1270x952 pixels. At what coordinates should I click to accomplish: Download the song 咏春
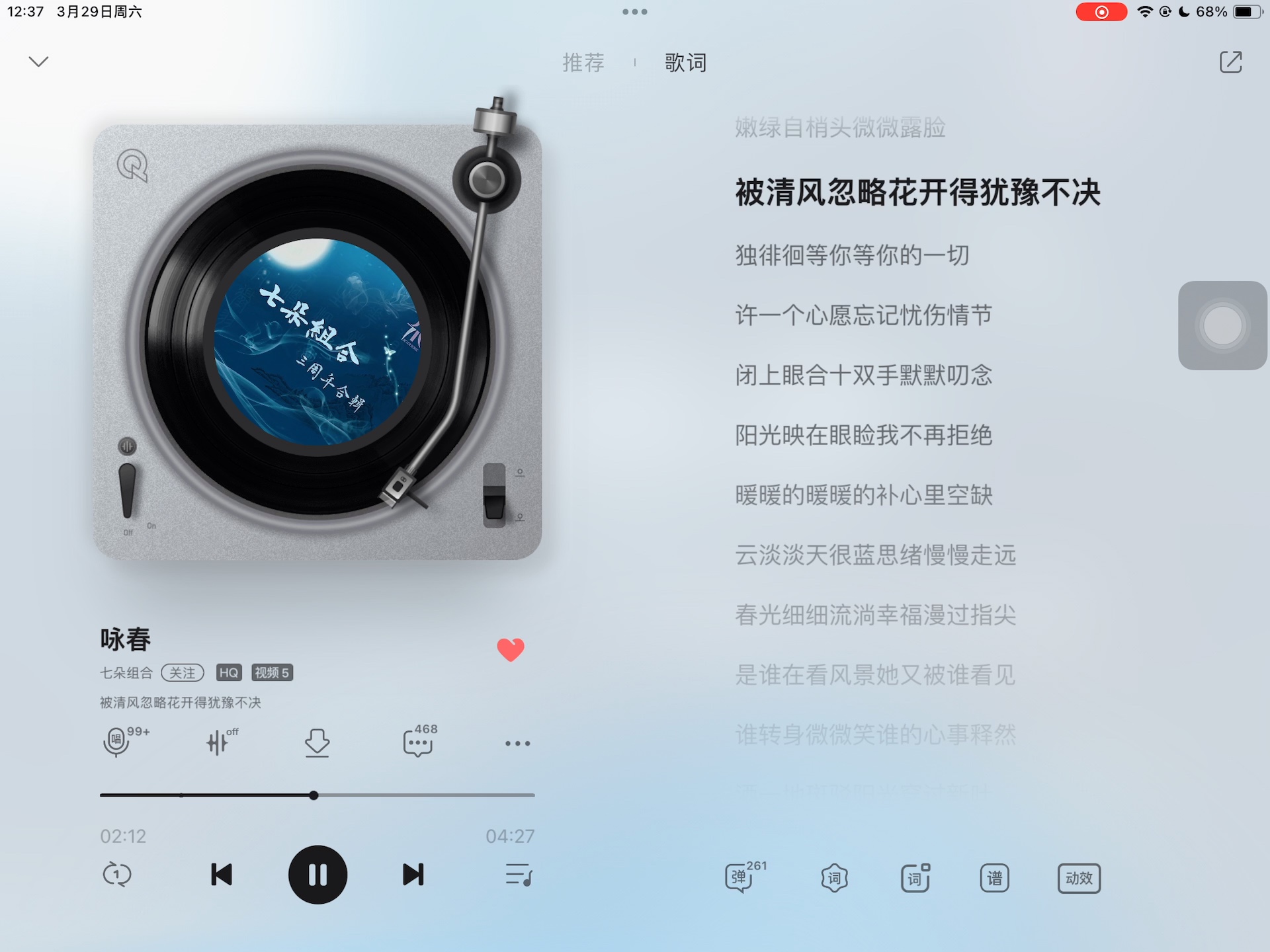[317, 742]
